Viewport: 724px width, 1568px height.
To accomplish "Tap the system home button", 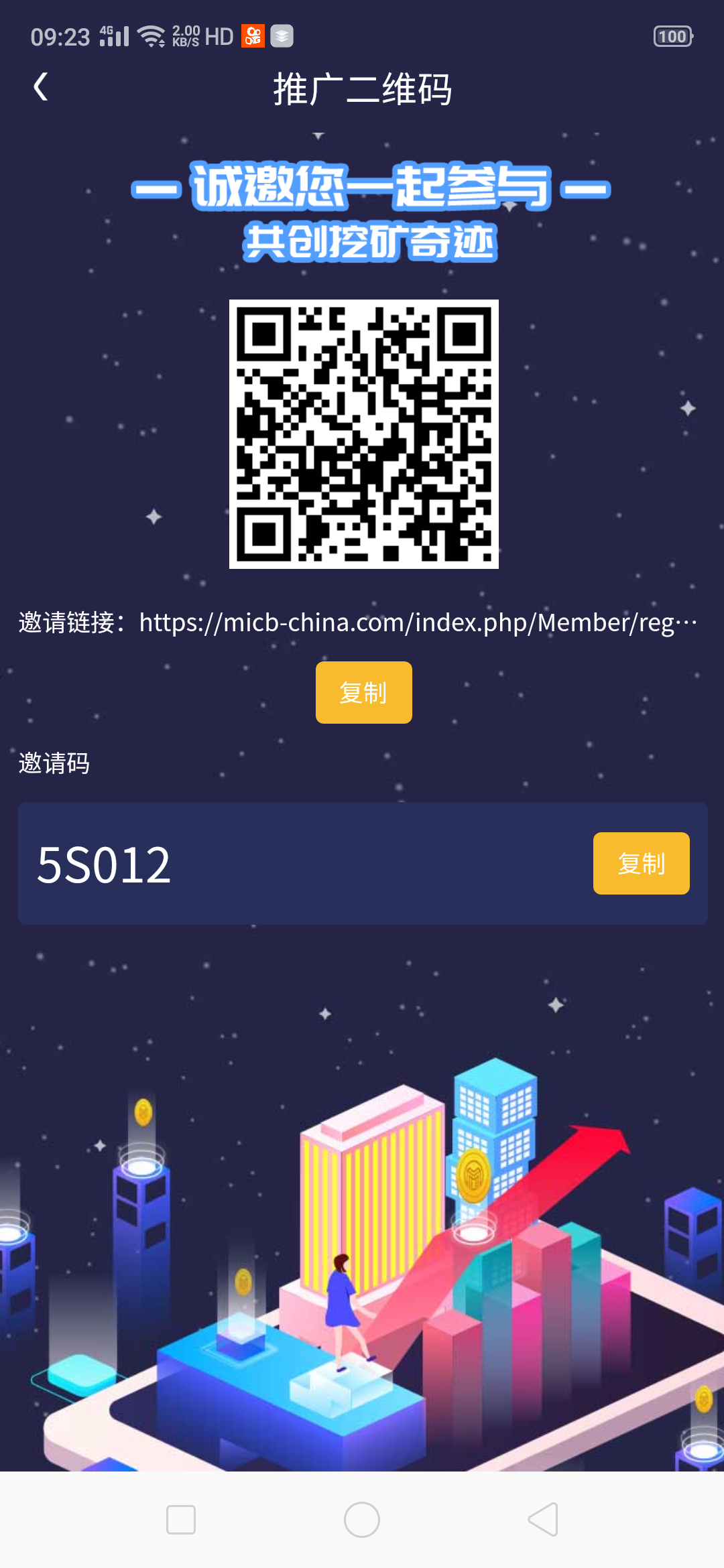I will click(x=362, y=1519).
